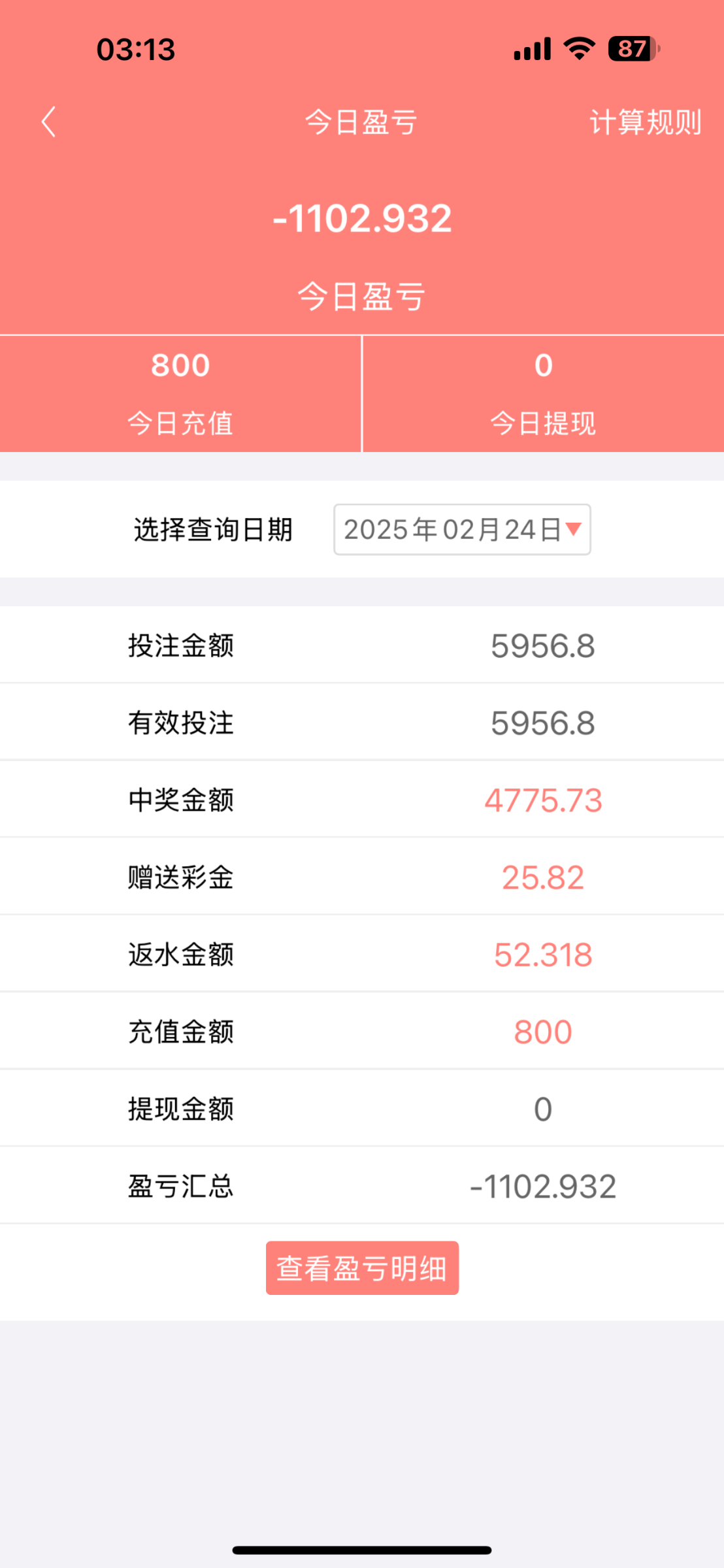Tap the 查看盈亏明细 button
Screen dimensions: 724x1568
(362, 1268)
